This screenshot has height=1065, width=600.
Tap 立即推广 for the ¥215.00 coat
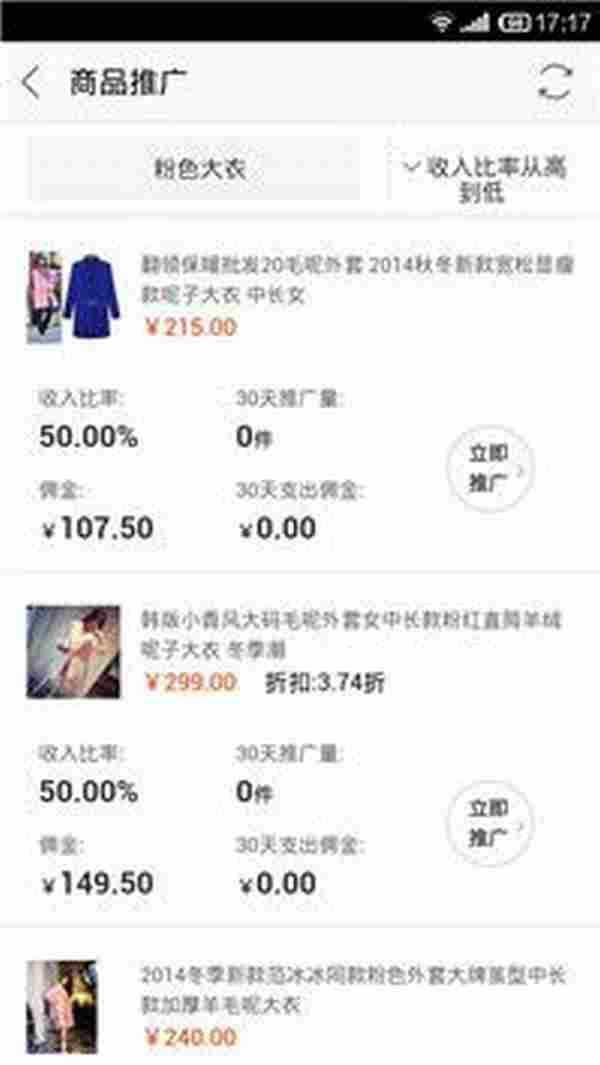489,467
